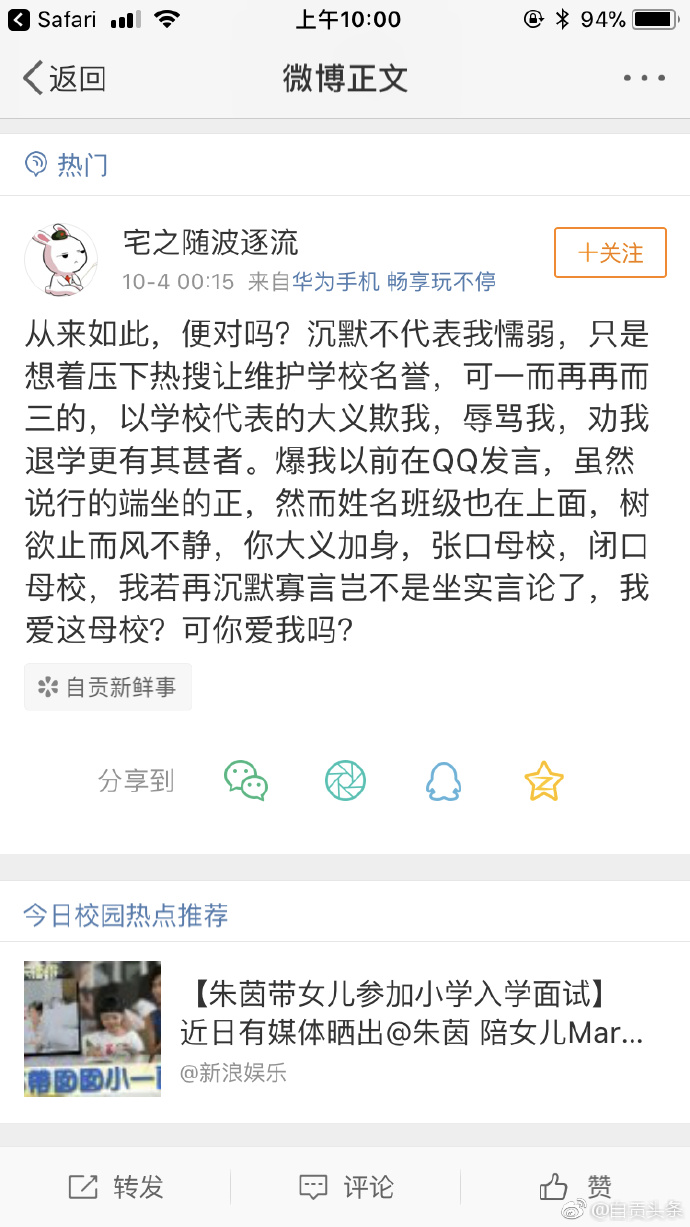Open the 自贡新鲜事 topic chip
The width and height of the screenshot is (690, 1227).
108,687
